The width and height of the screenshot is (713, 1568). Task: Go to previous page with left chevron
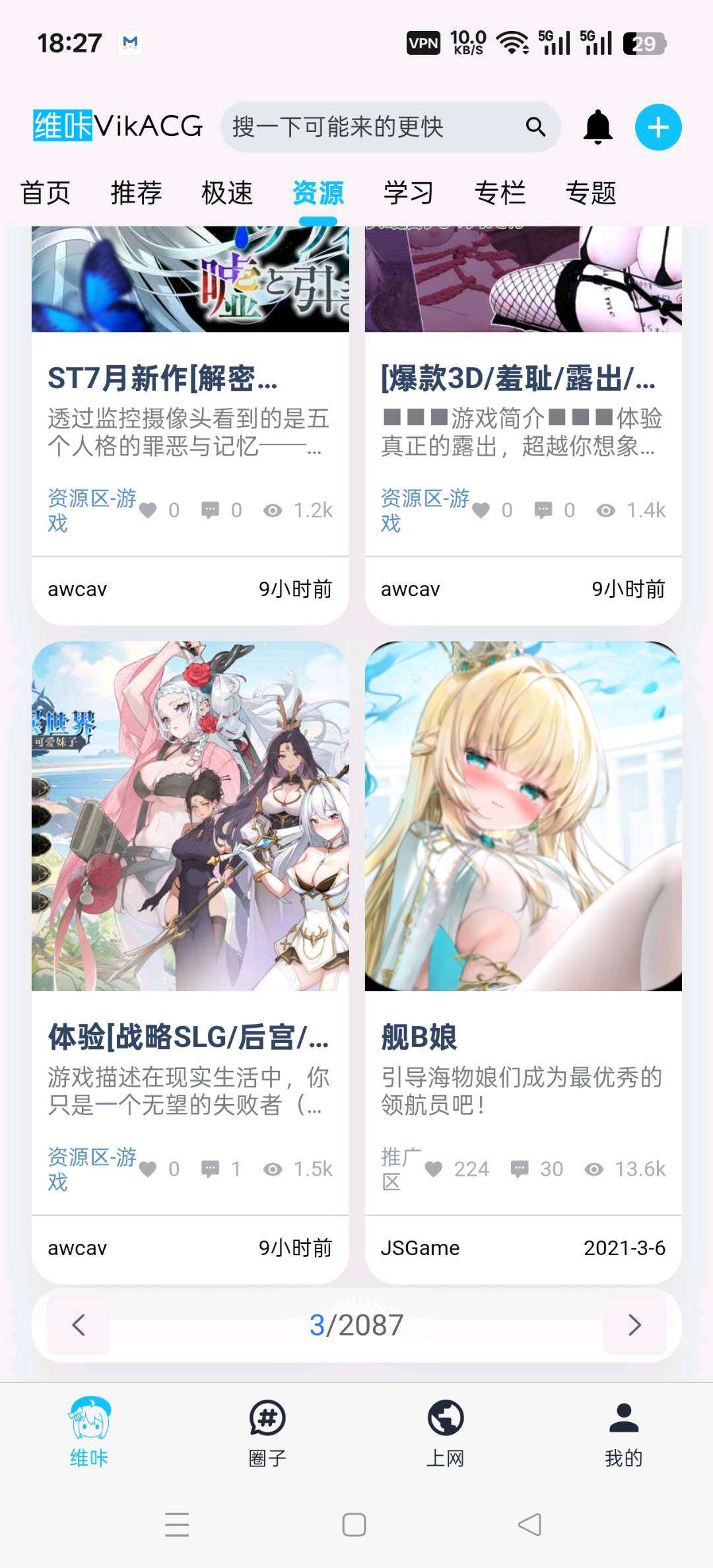pyautogui.click(x=79, y=1324)
